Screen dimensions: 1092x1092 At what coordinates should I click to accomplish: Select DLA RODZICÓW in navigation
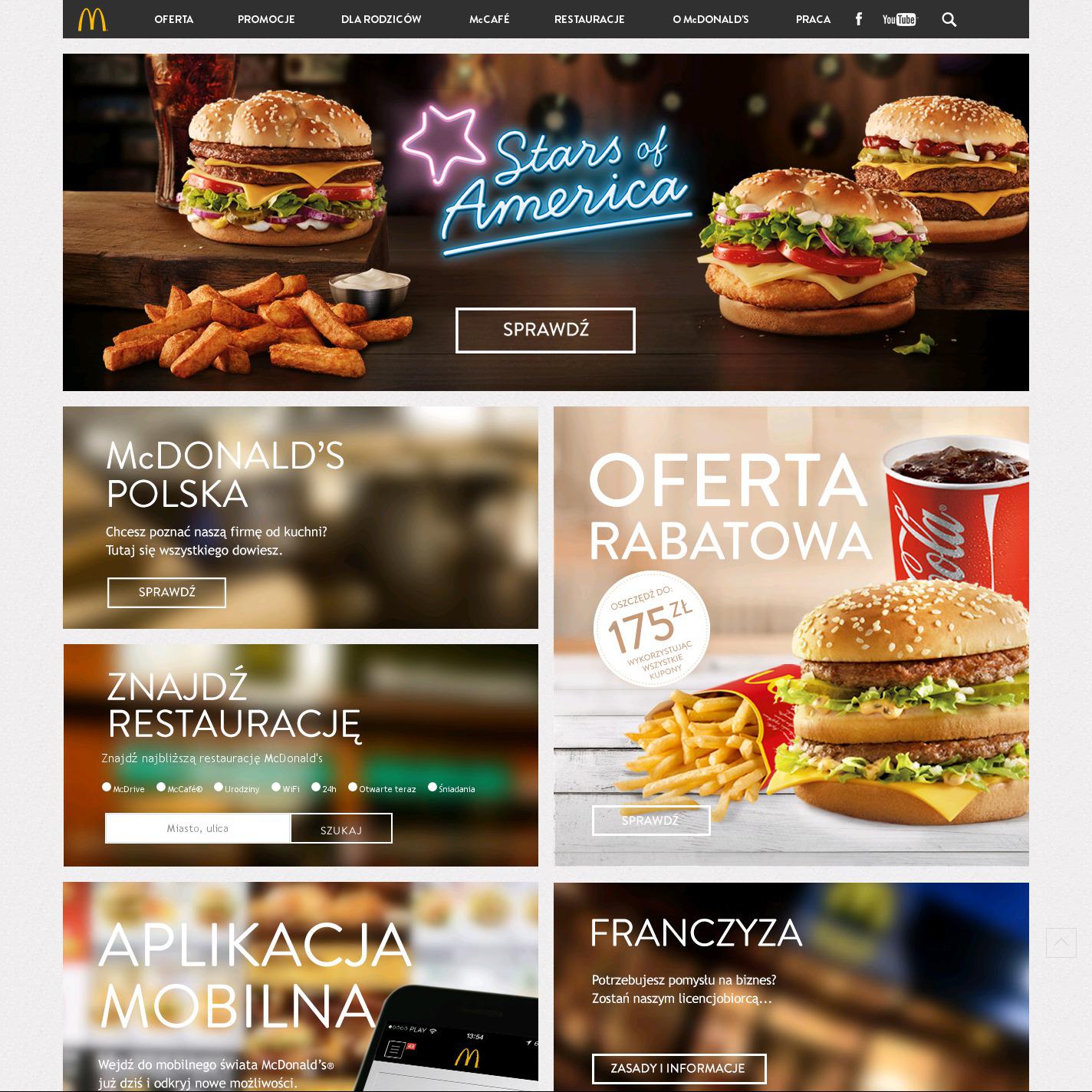coord(381,19)
